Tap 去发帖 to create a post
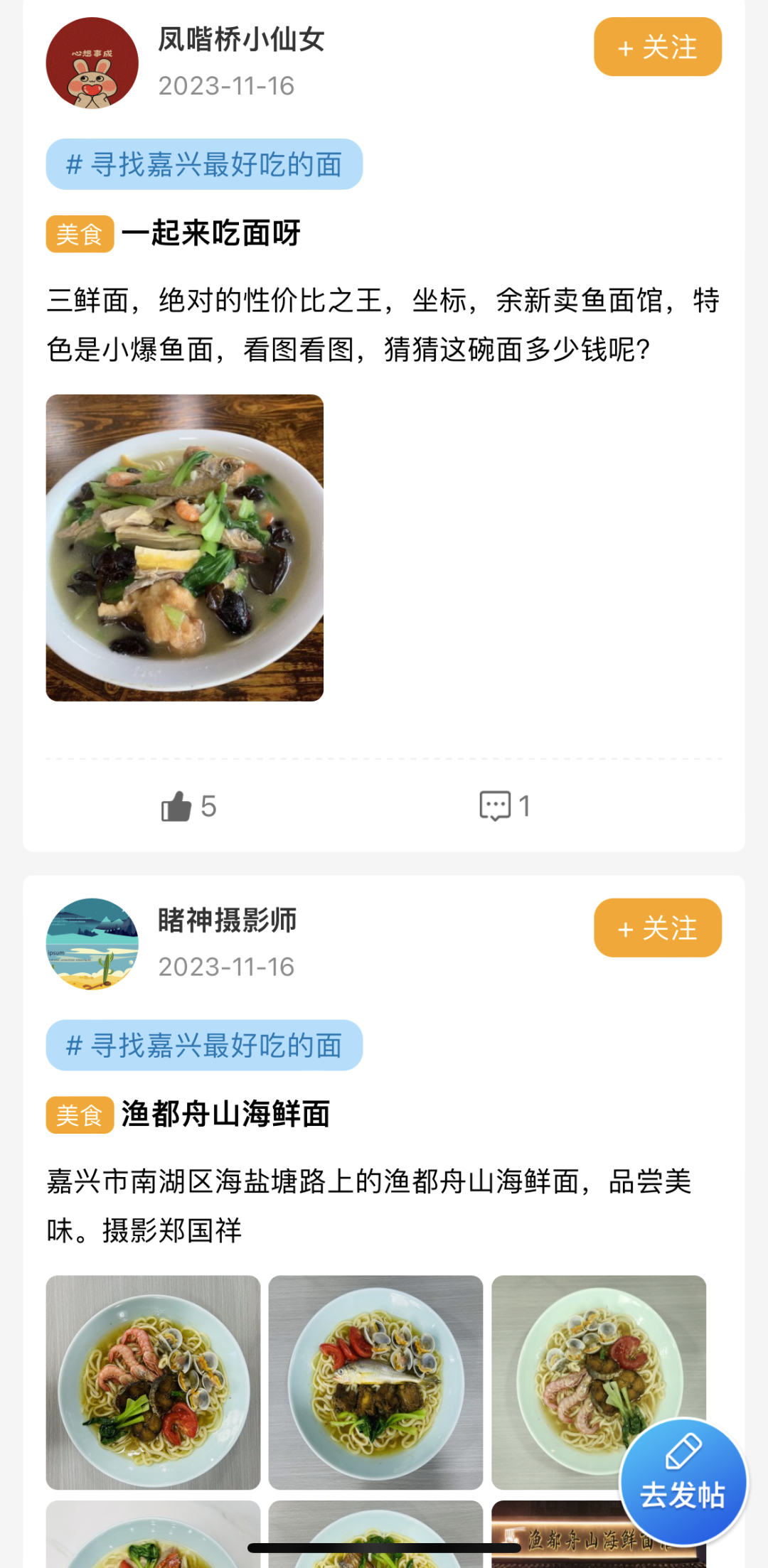The height and width of the screenshot is (1568, 768). pos(683,1481)
